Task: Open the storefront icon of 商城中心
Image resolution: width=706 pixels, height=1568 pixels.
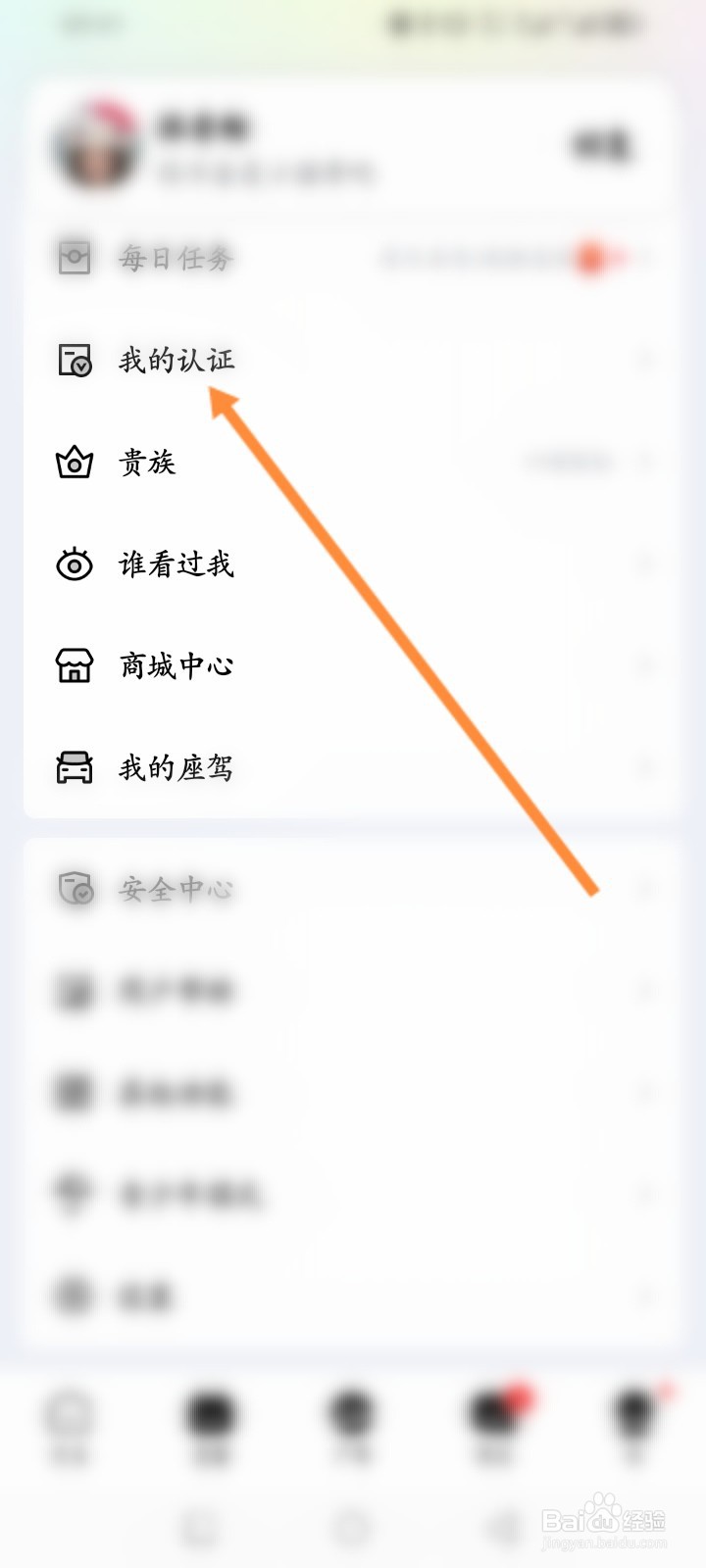Action: 74,665
